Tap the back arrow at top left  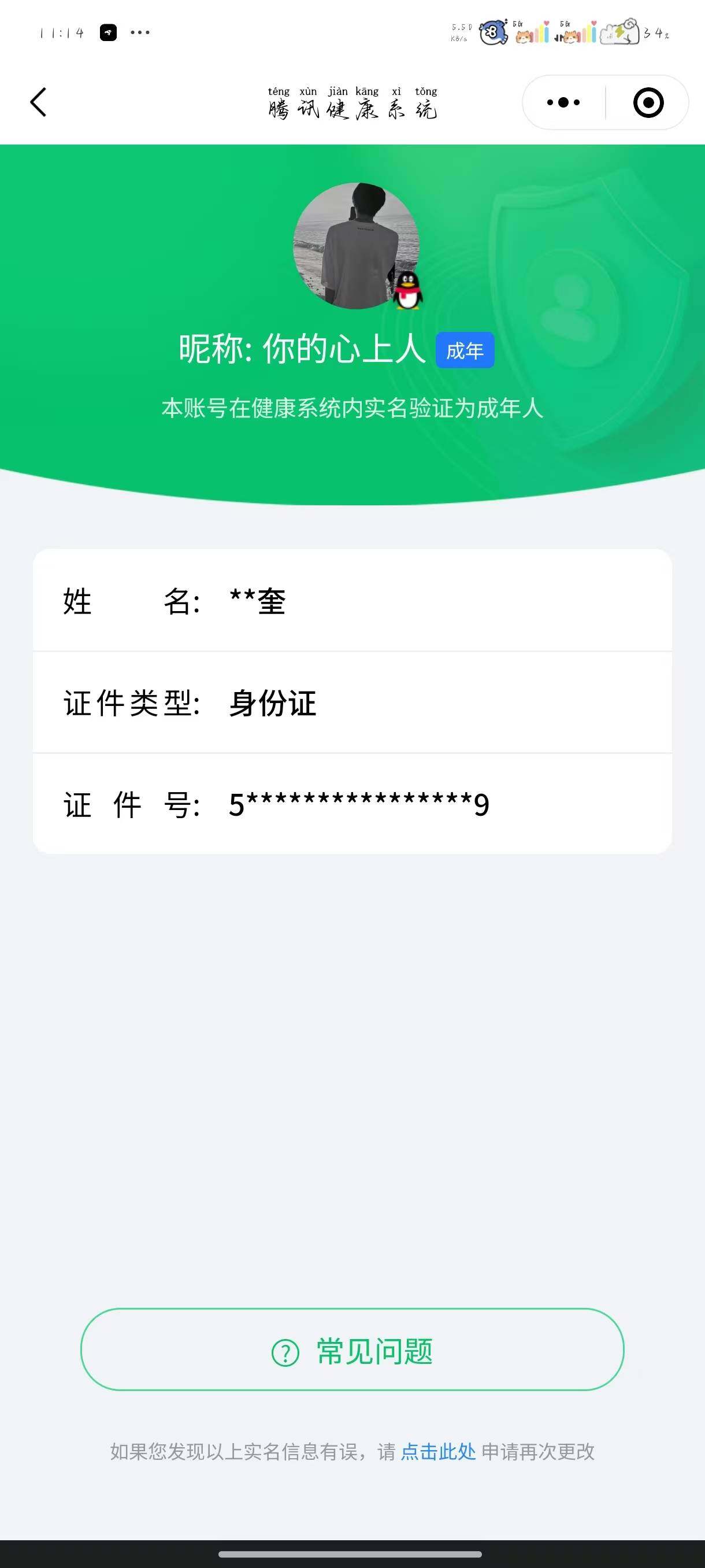tap(38, 102)
